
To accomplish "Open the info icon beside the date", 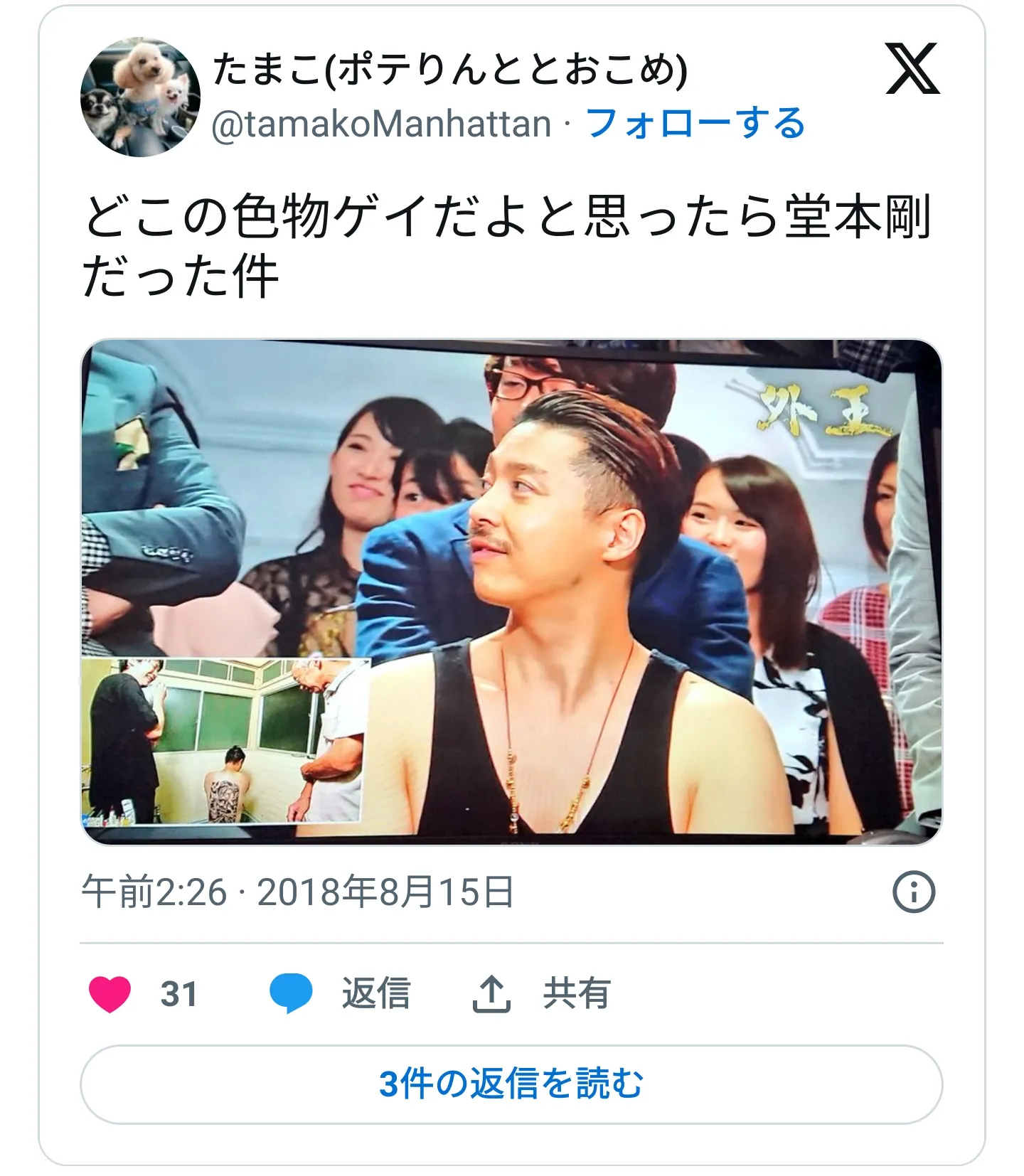I will (913, 892).
